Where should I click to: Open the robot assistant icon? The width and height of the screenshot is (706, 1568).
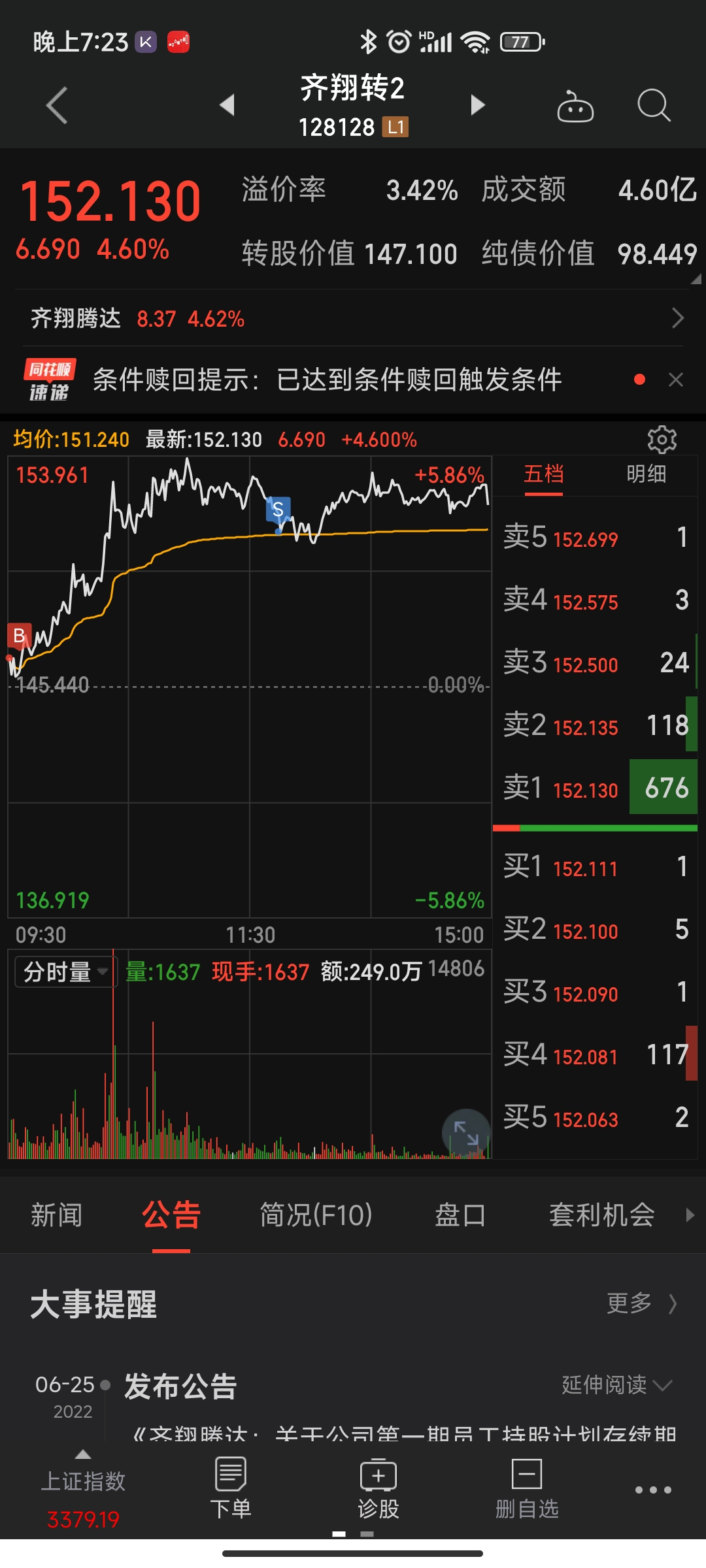point(575,106)
